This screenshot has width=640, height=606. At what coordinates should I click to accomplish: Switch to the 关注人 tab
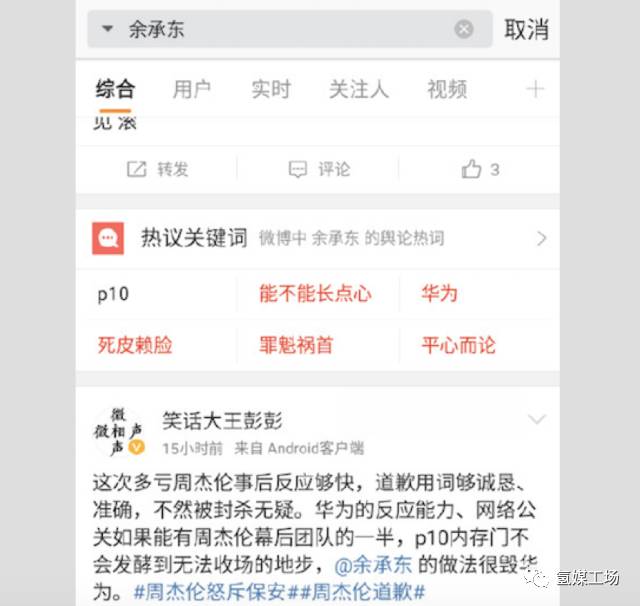point(358,89)
